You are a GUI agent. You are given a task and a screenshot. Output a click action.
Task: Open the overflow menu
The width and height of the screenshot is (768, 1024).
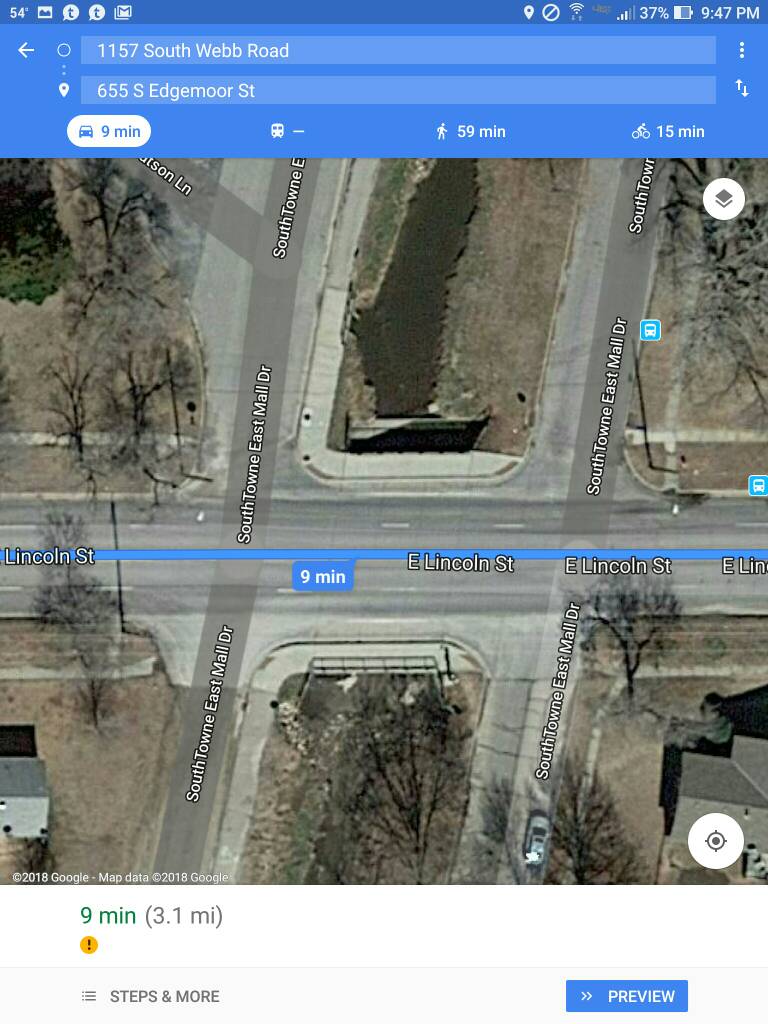point(741,51)
